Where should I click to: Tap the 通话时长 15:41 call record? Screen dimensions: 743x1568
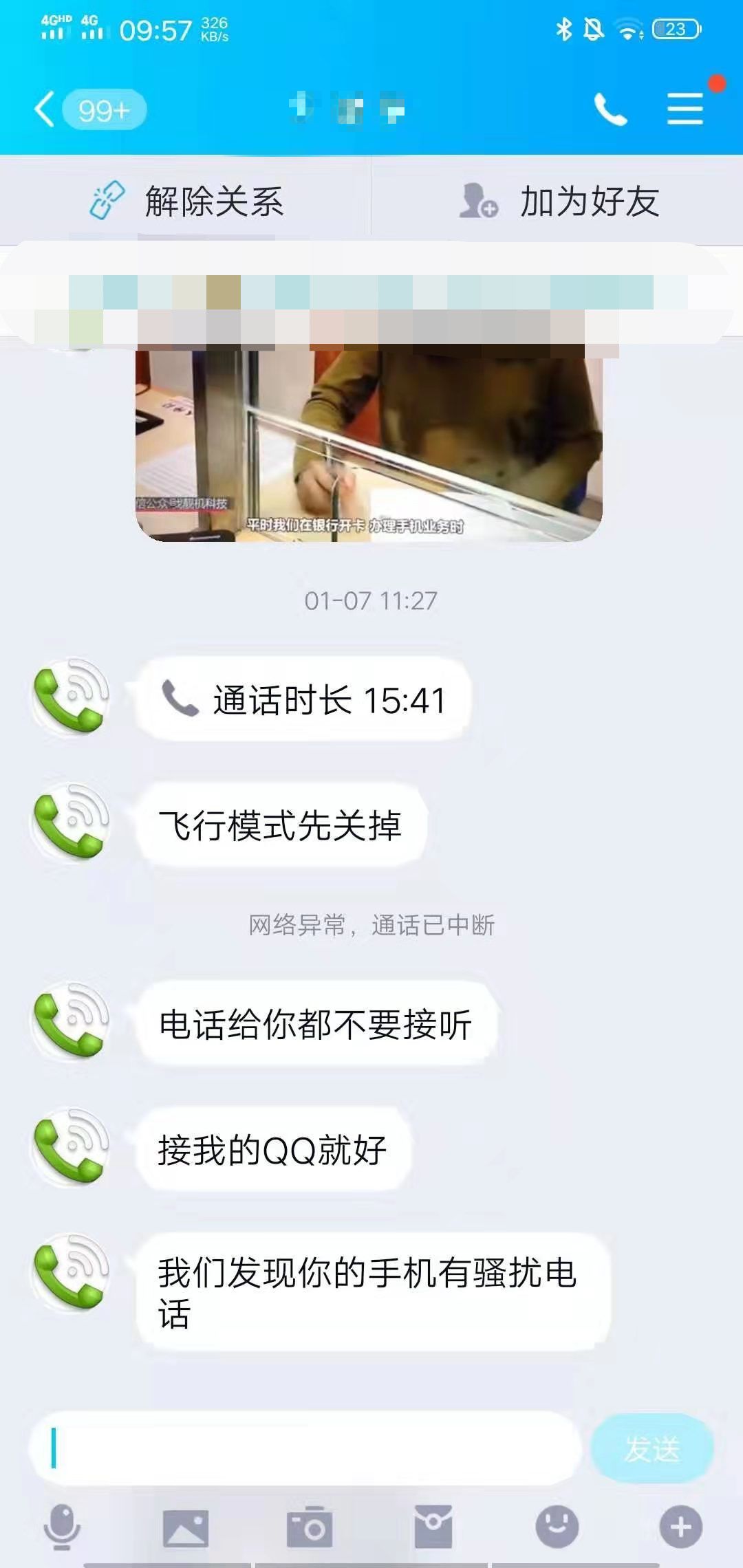click(x=303, y=699)
